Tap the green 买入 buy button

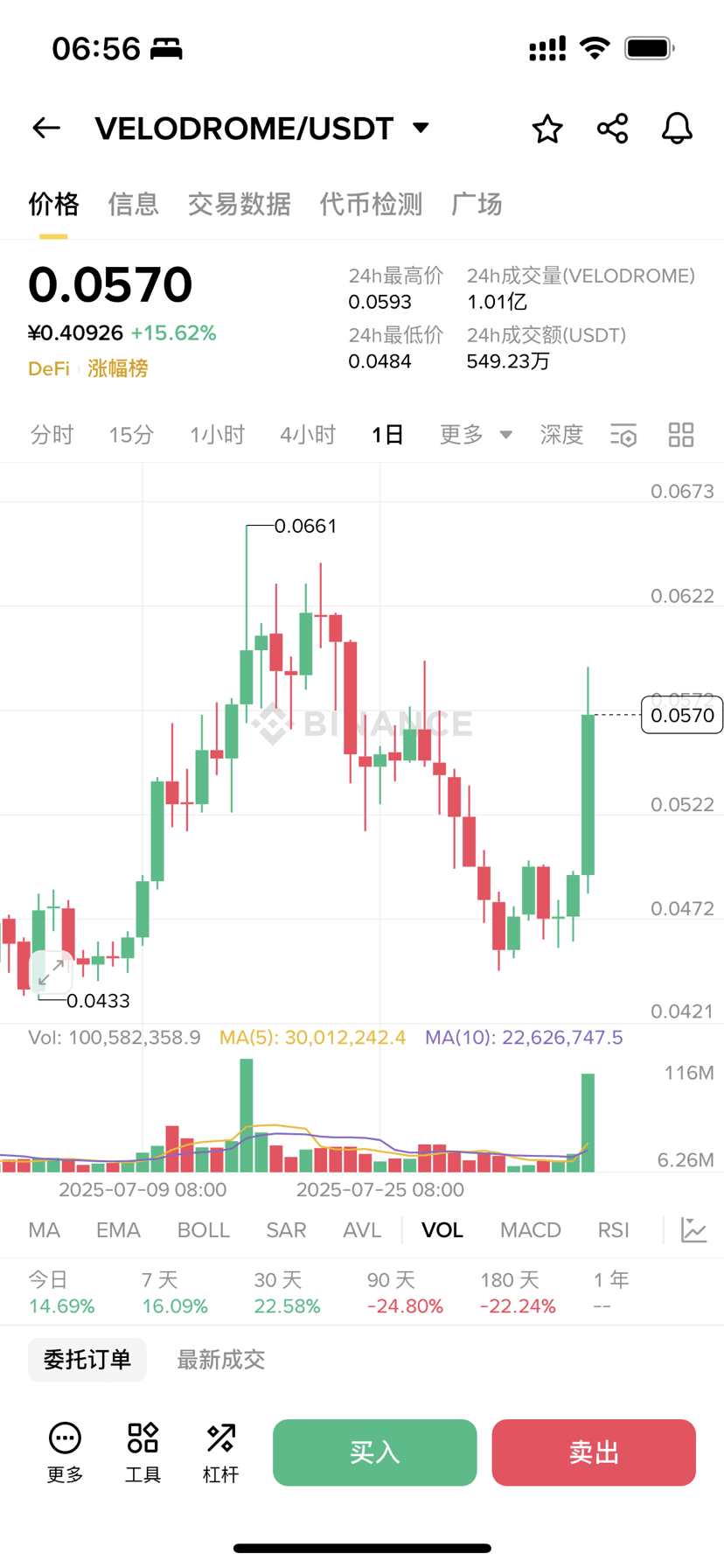pyautogui.click(x=374, y=1452)
